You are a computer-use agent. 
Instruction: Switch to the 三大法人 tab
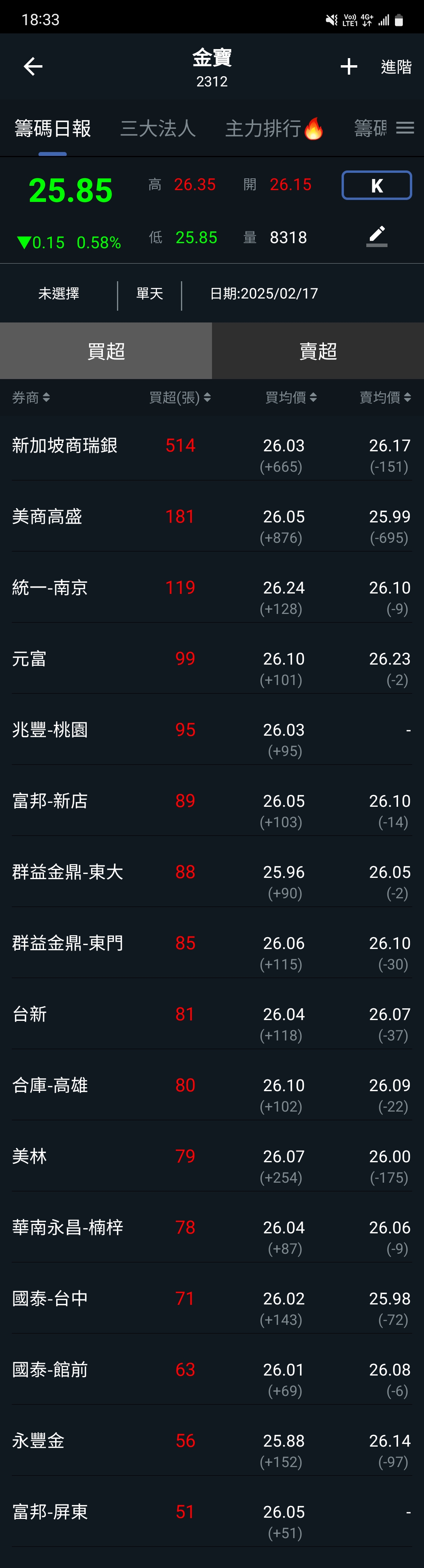pos(157,128)
